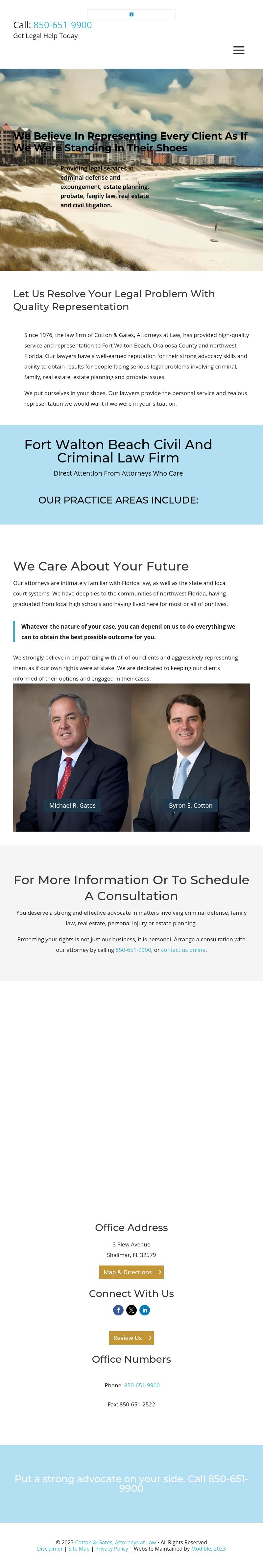Tap the Review Us button

click(x=131, y=1337)
